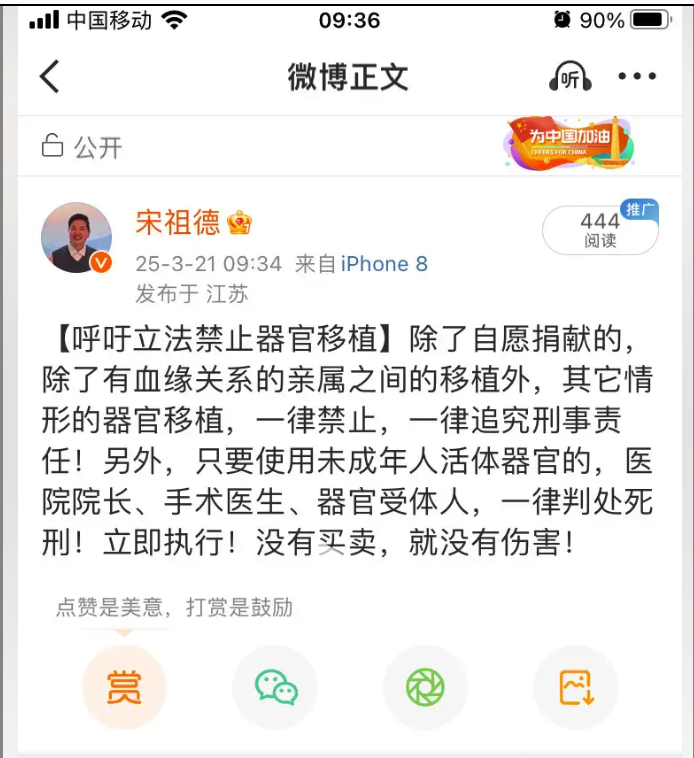Open the 宋祖德 username profile
The height and width of the screenshot is (758, 694).
coord(178,222)
